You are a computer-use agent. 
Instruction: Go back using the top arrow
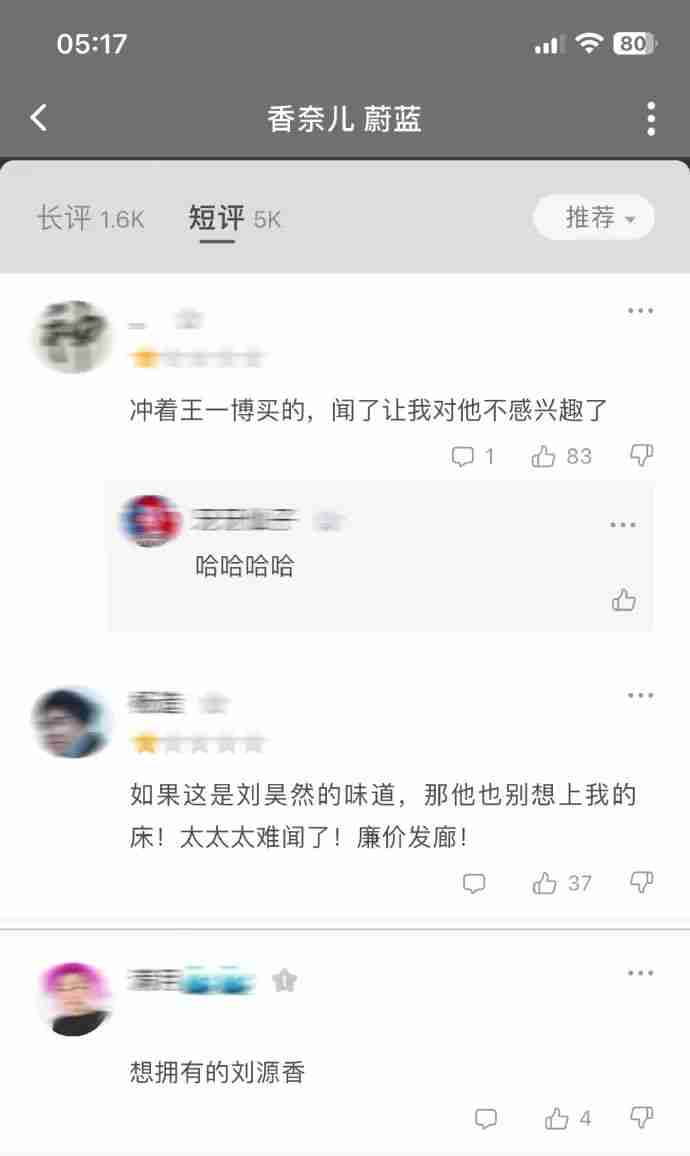(38, 118)
